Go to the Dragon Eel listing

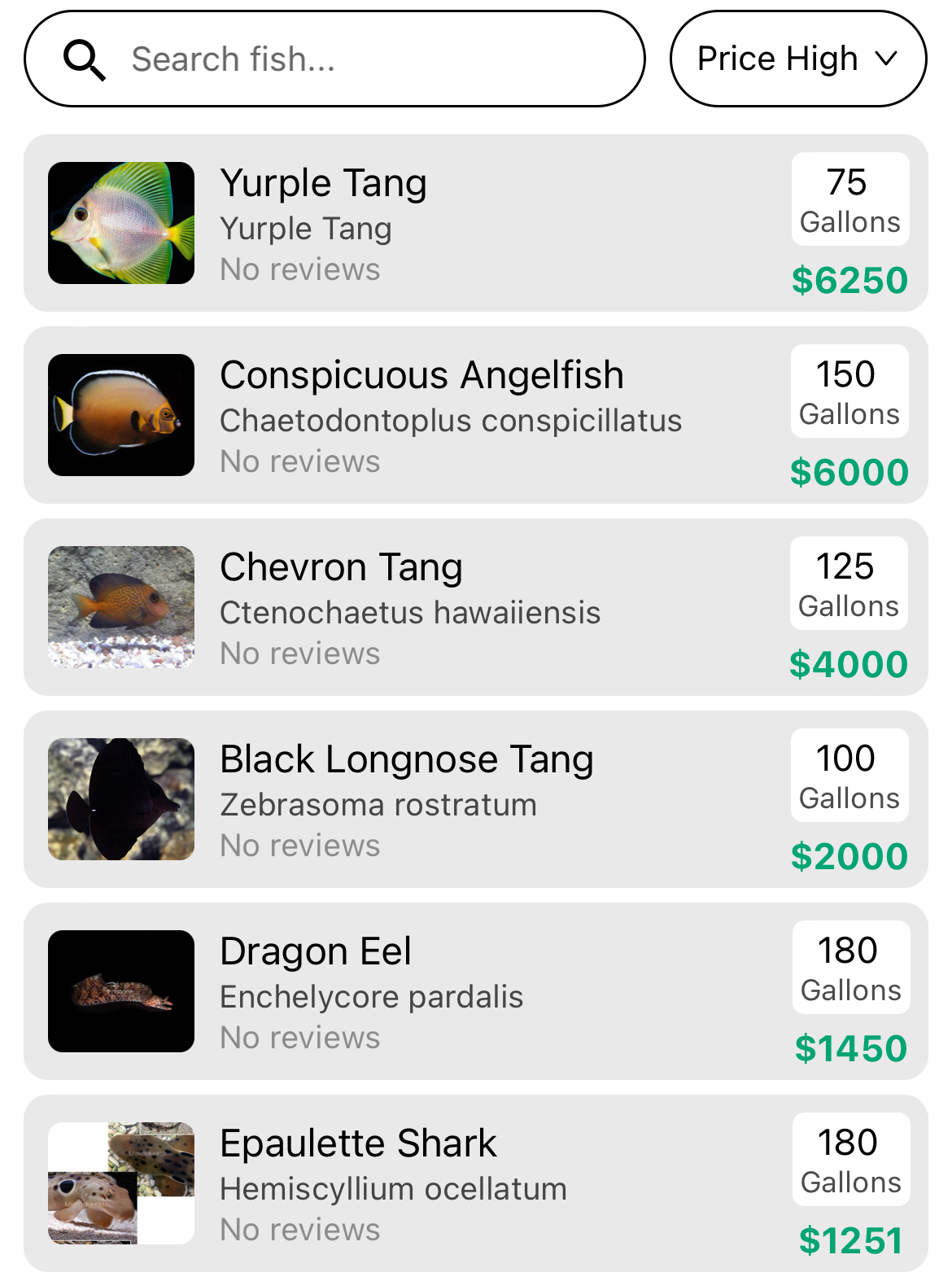[475, 991]
